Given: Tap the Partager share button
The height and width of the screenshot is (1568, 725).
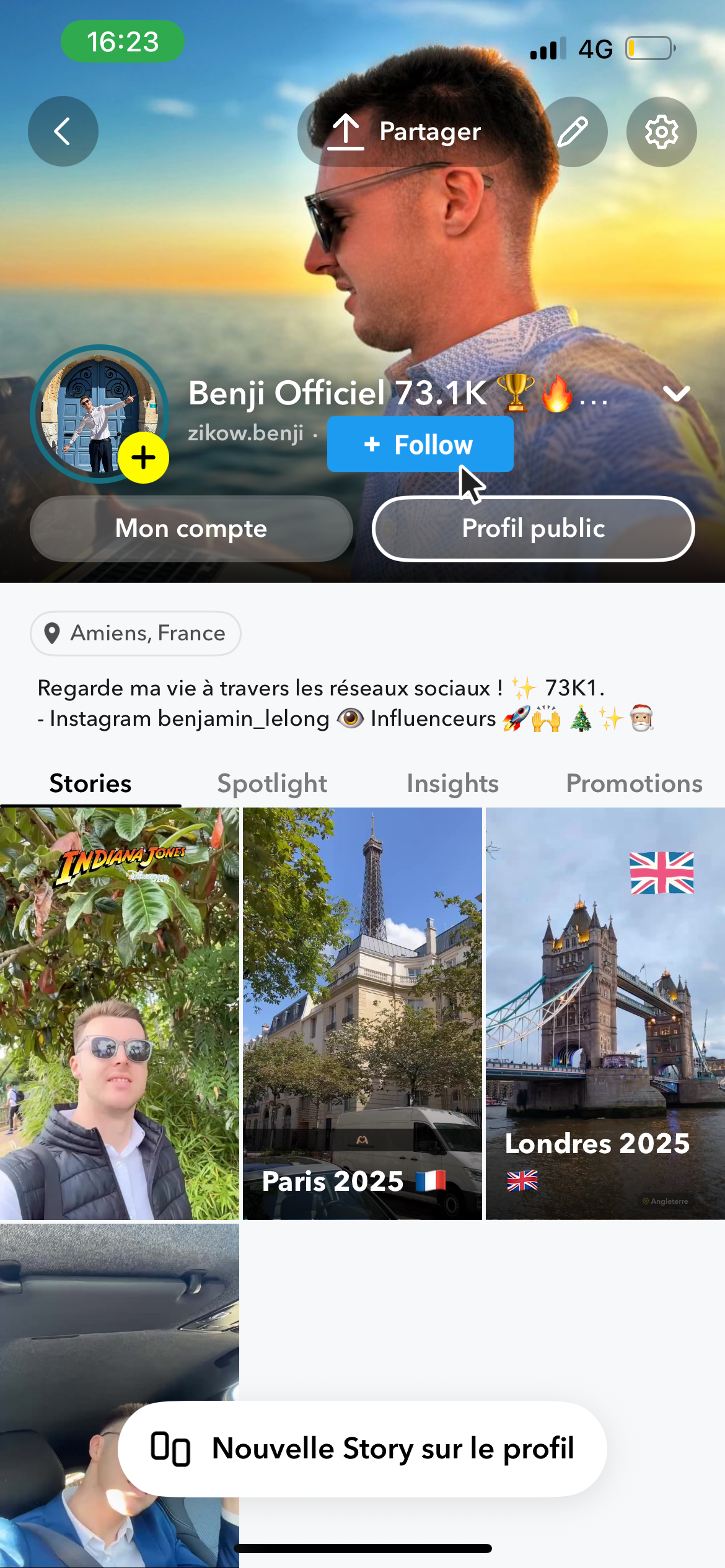Looking at the screenshot, I should point(406,131).
